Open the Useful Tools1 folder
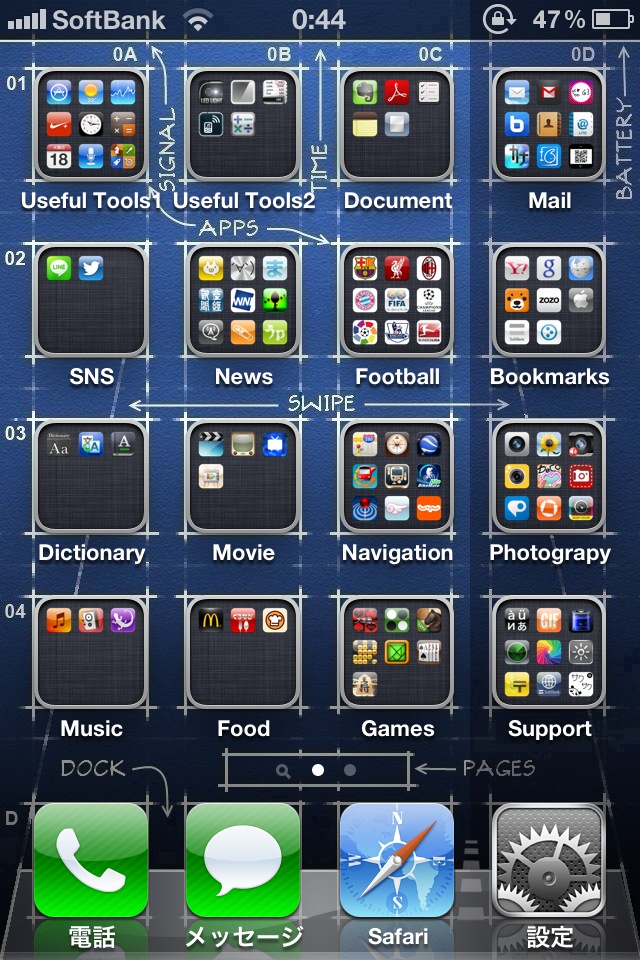The height and width of the screenshot is (960, 640). (x=91, y=124)
